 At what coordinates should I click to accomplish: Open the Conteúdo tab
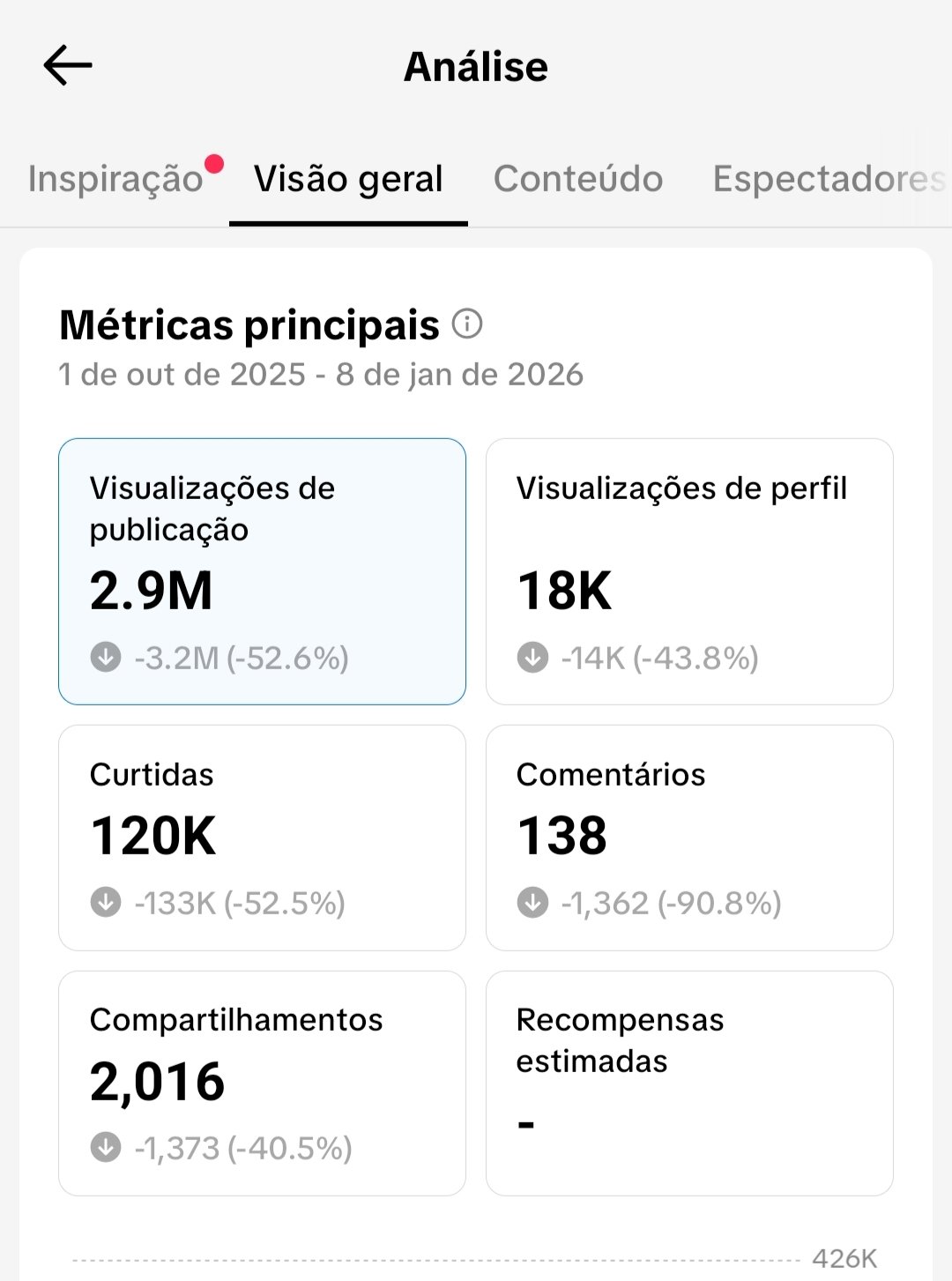[578, 179]
